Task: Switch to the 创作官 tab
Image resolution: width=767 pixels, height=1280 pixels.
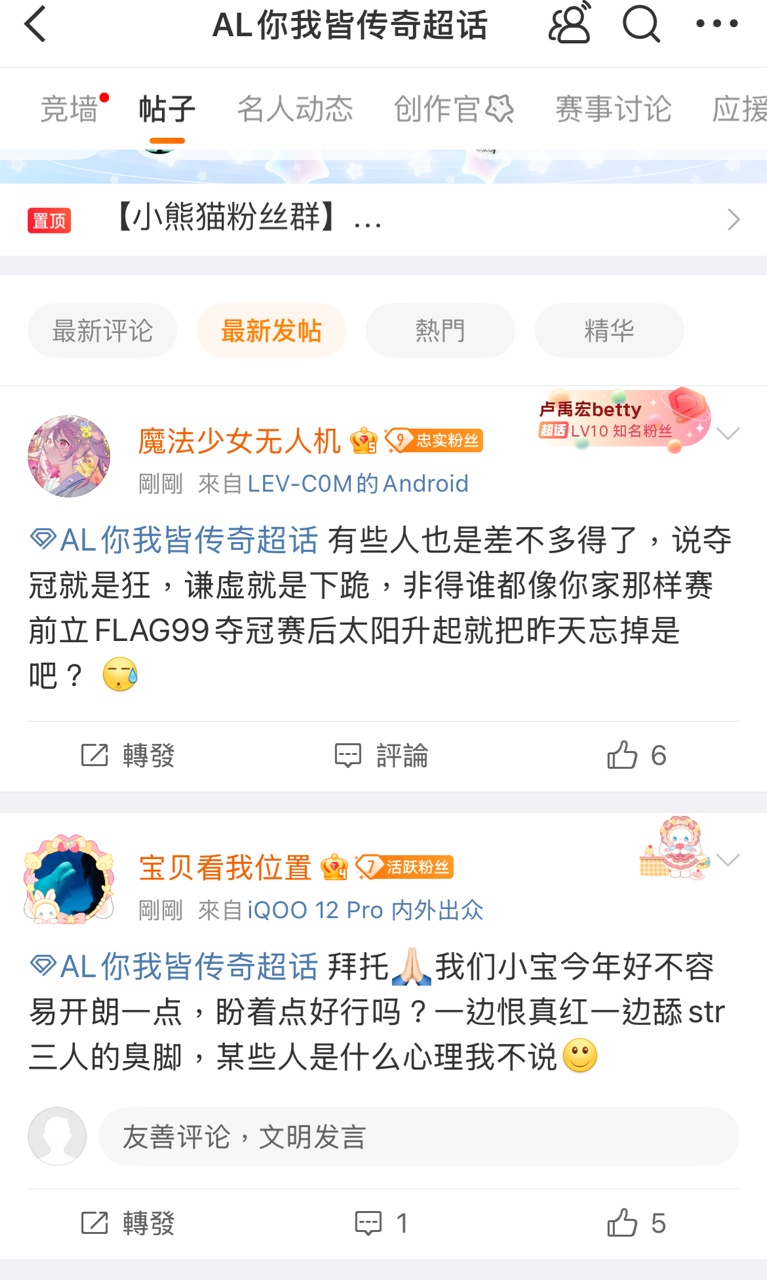Action: (x=453, y=109)
